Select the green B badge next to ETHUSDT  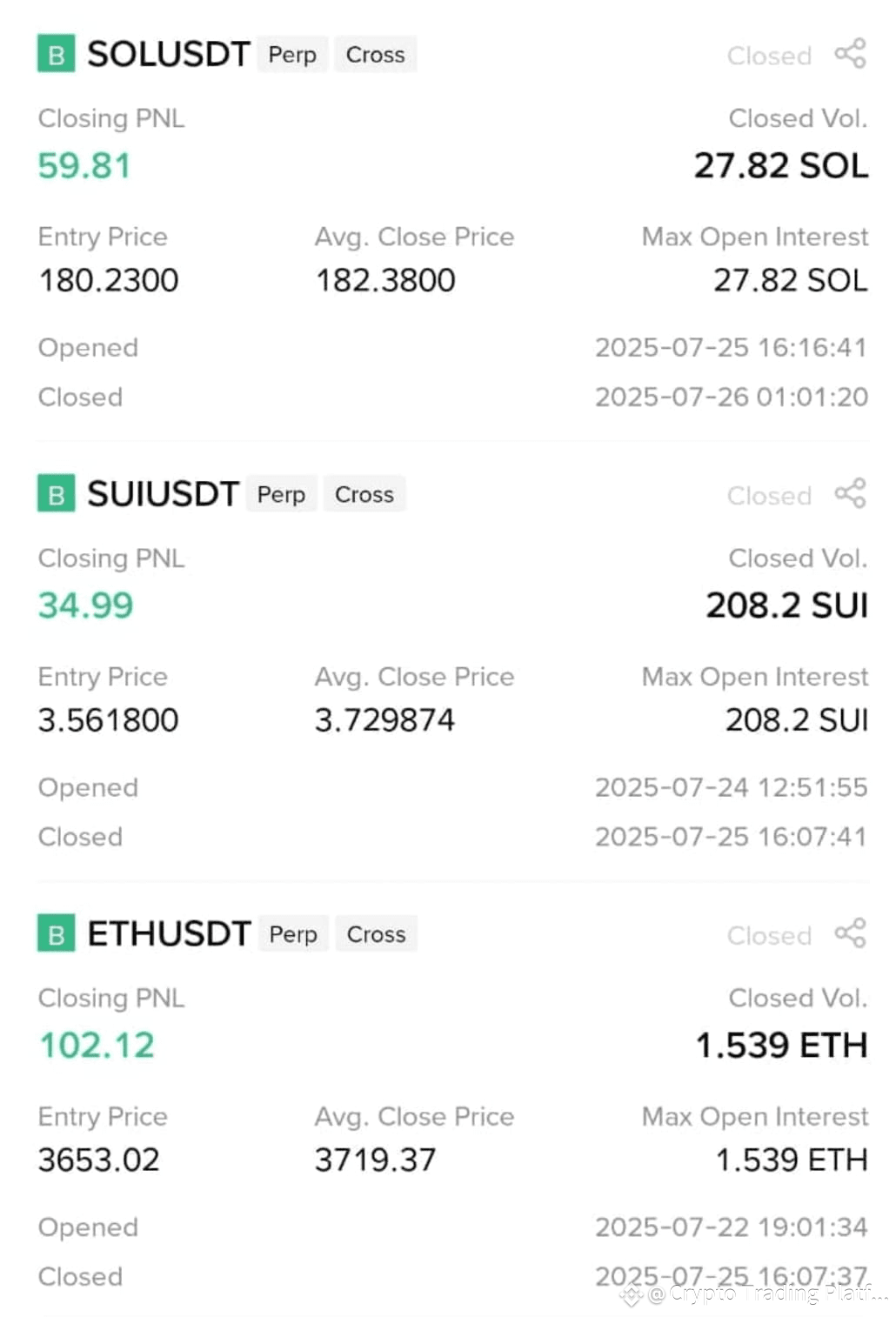point(55,934)
